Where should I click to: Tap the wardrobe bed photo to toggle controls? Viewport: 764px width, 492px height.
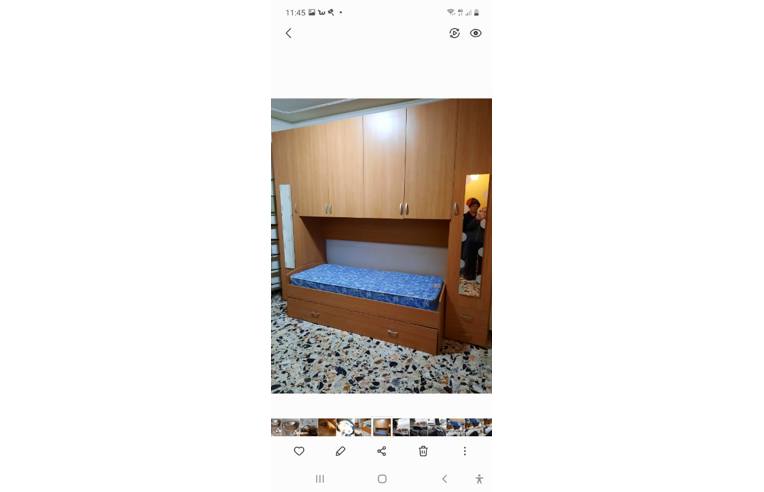[x=381, y=245]
